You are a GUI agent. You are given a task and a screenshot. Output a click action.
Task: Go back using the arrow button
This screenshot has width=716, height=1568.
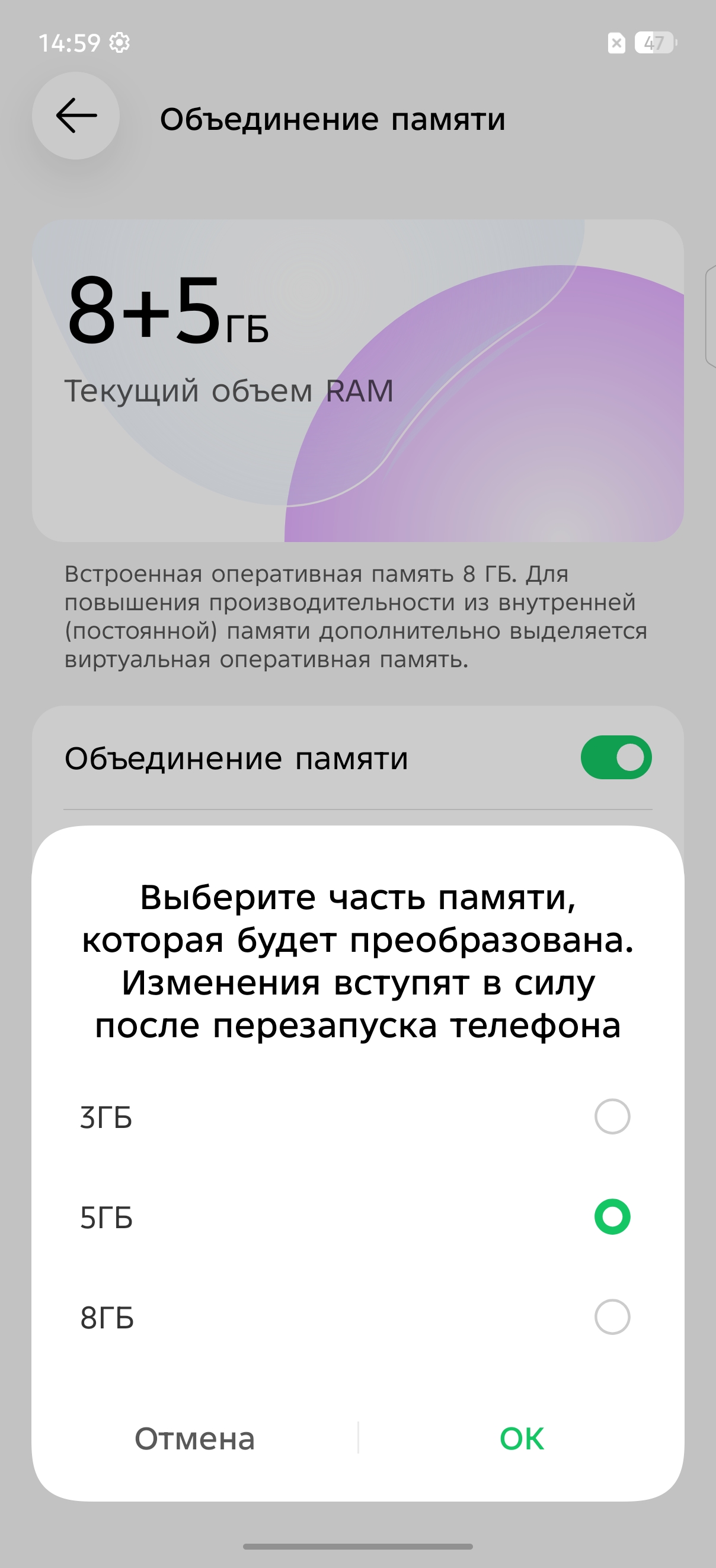point(76,116)
